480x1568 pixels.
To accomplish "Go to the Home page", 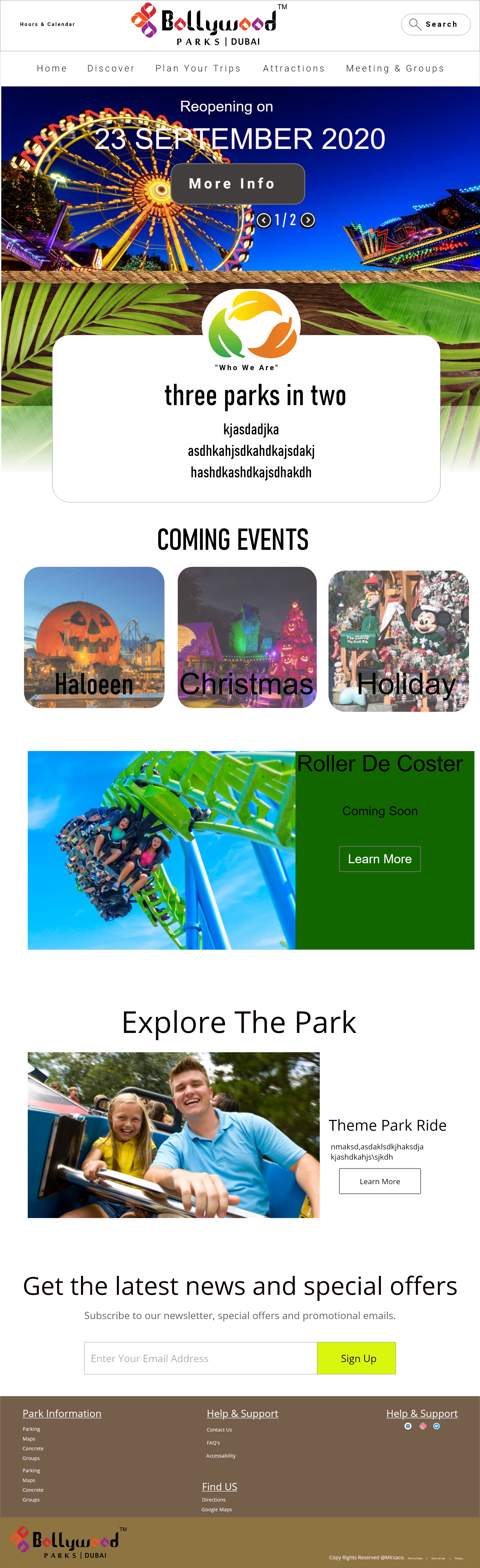I will pos(52,68).
